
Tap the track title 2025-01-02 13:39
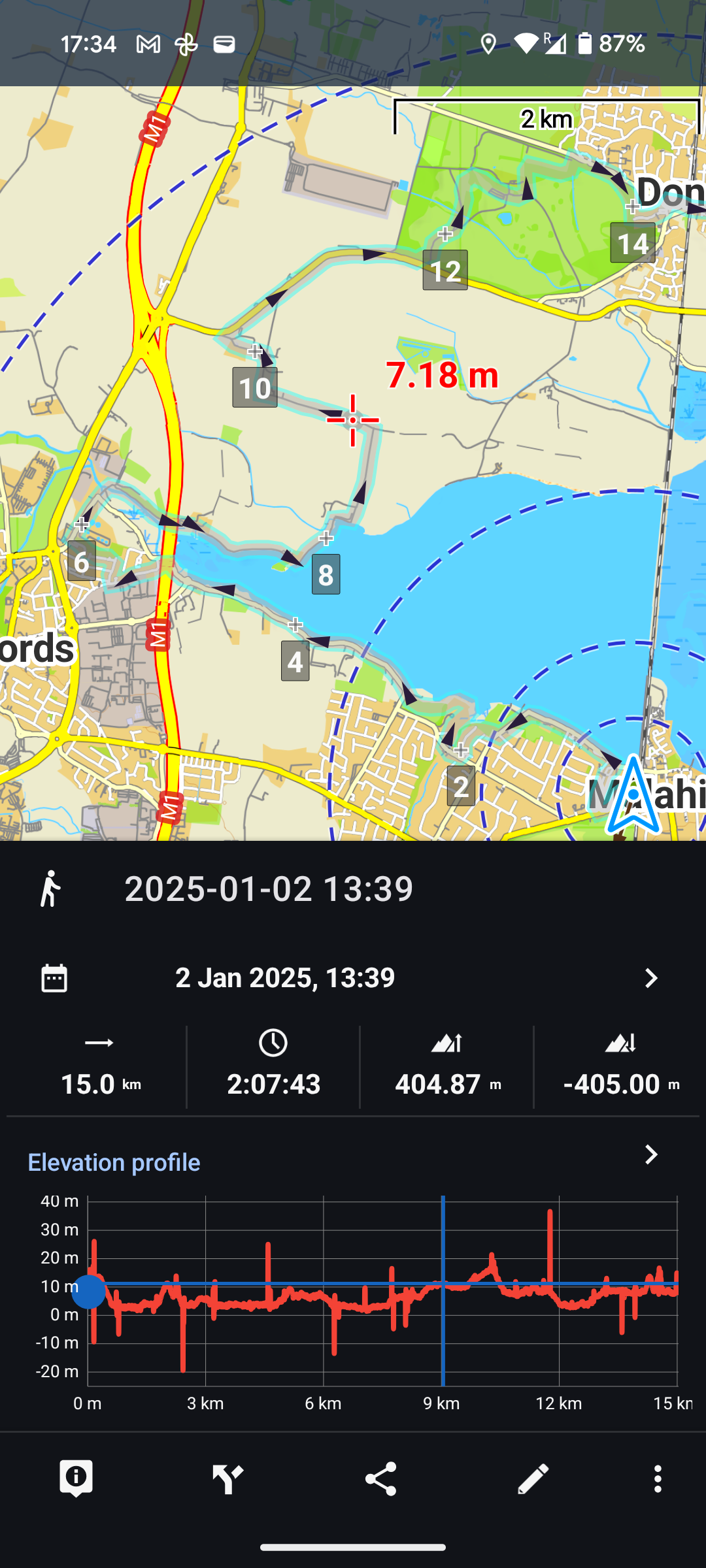269,889
